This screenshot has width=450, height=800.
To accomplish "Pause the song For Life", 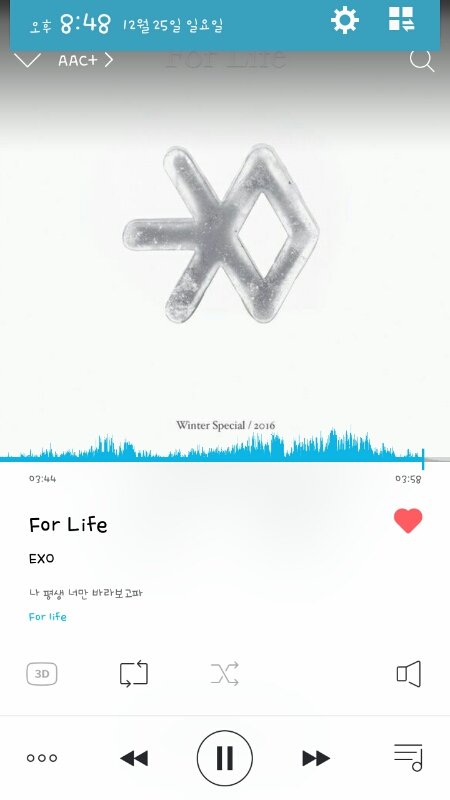I will 224,758.
